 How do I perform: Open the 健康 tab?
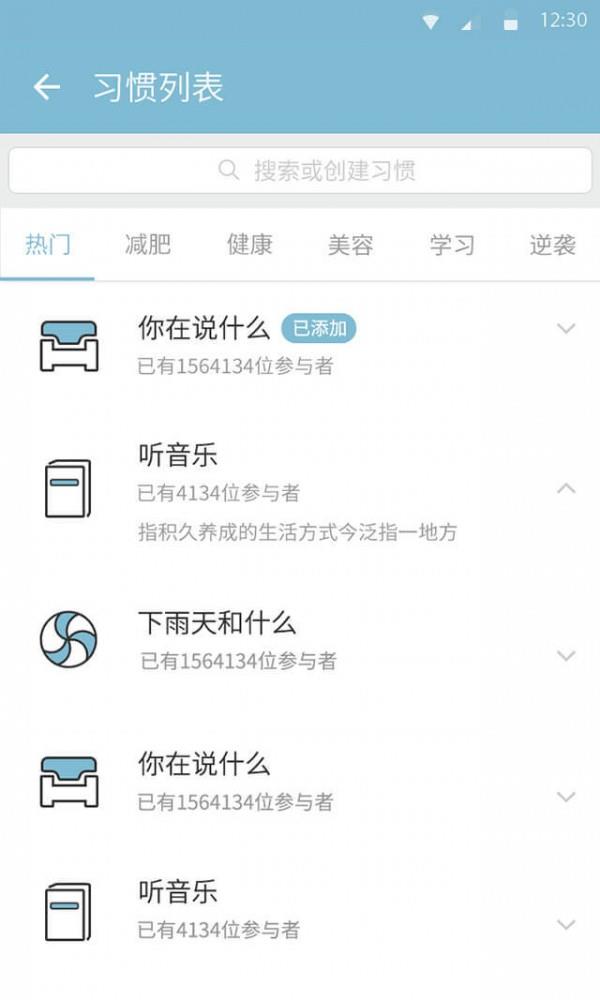(249, 244)
